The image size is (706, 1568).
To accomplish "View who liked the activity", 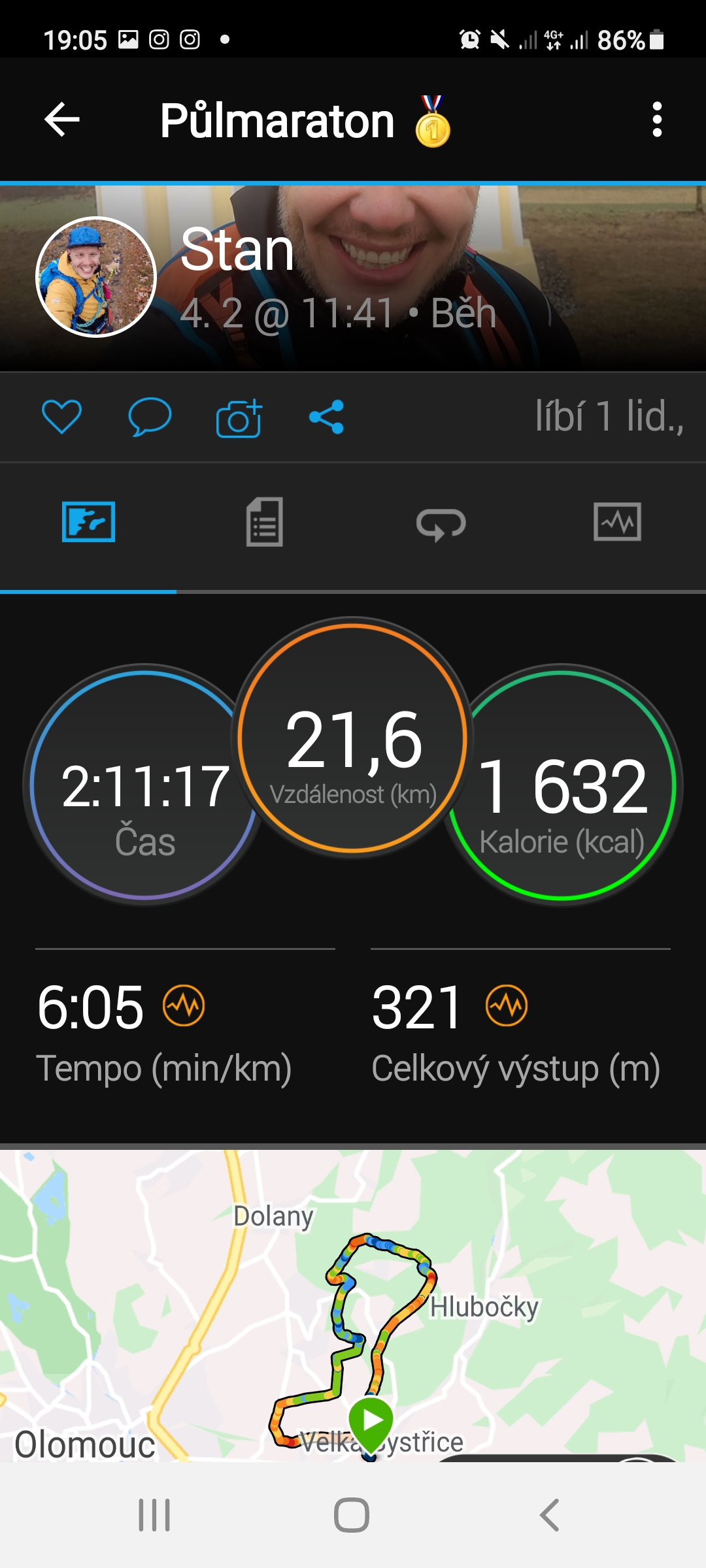I will tap(609, 416).
